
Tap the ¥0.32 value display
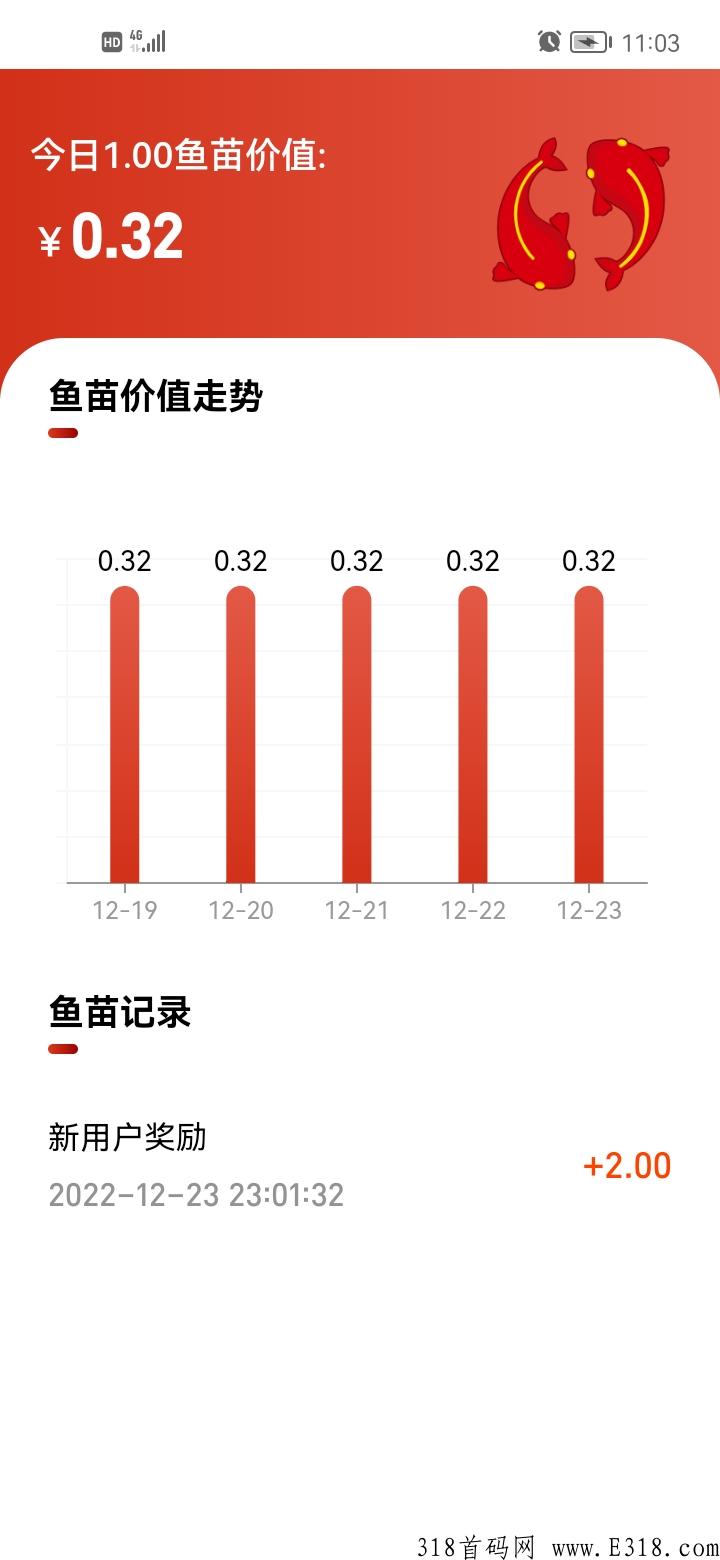click(x=110, y=235)
